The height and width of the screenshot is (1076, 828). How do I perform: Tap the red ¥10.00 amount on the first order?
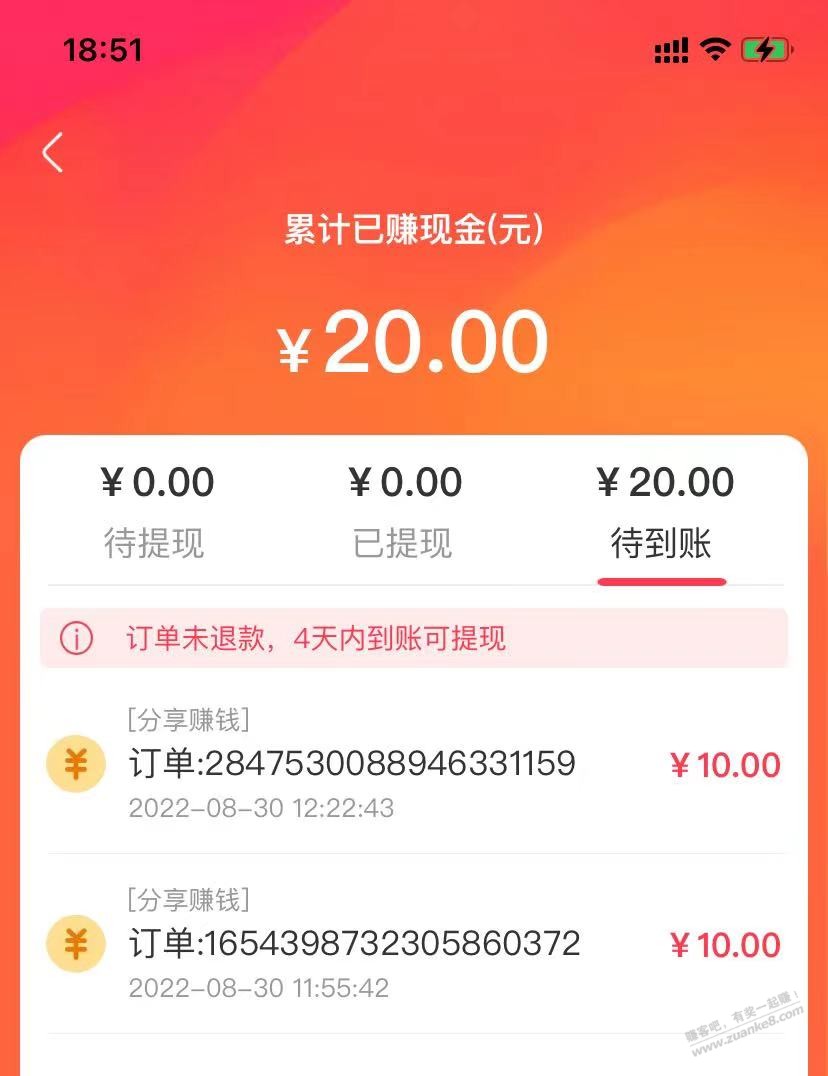(724, 764)
